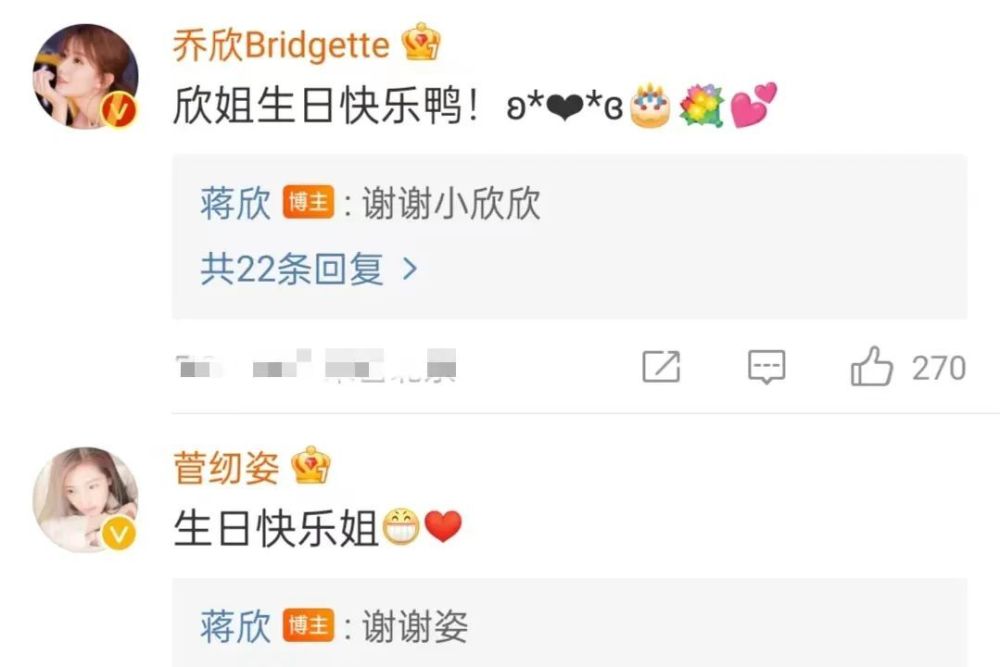
Task: Open 乔欣Bridgette's profile avatar
Action: coord(85,77)
